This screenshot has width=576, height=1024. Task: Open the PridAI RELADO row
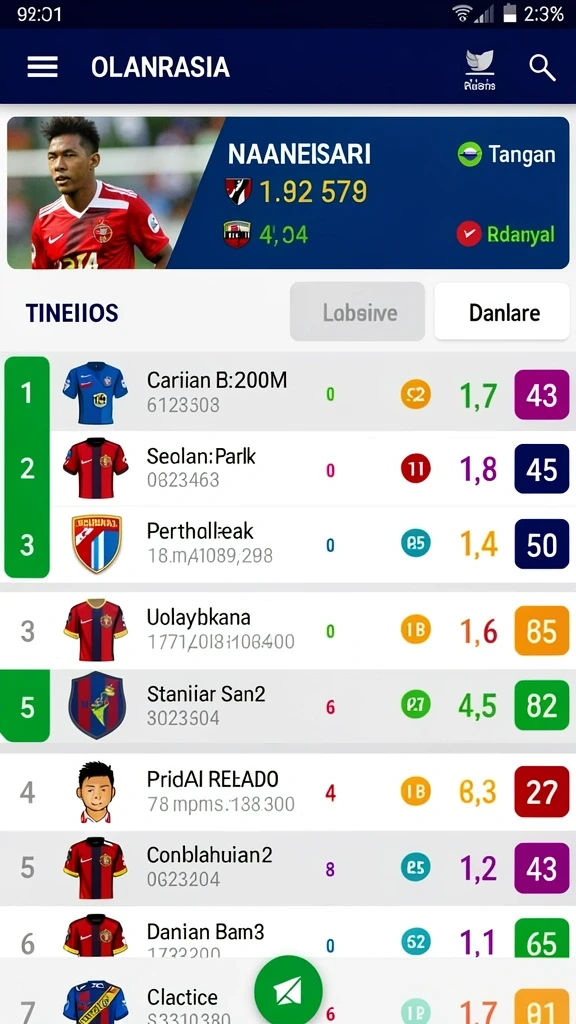288,792
